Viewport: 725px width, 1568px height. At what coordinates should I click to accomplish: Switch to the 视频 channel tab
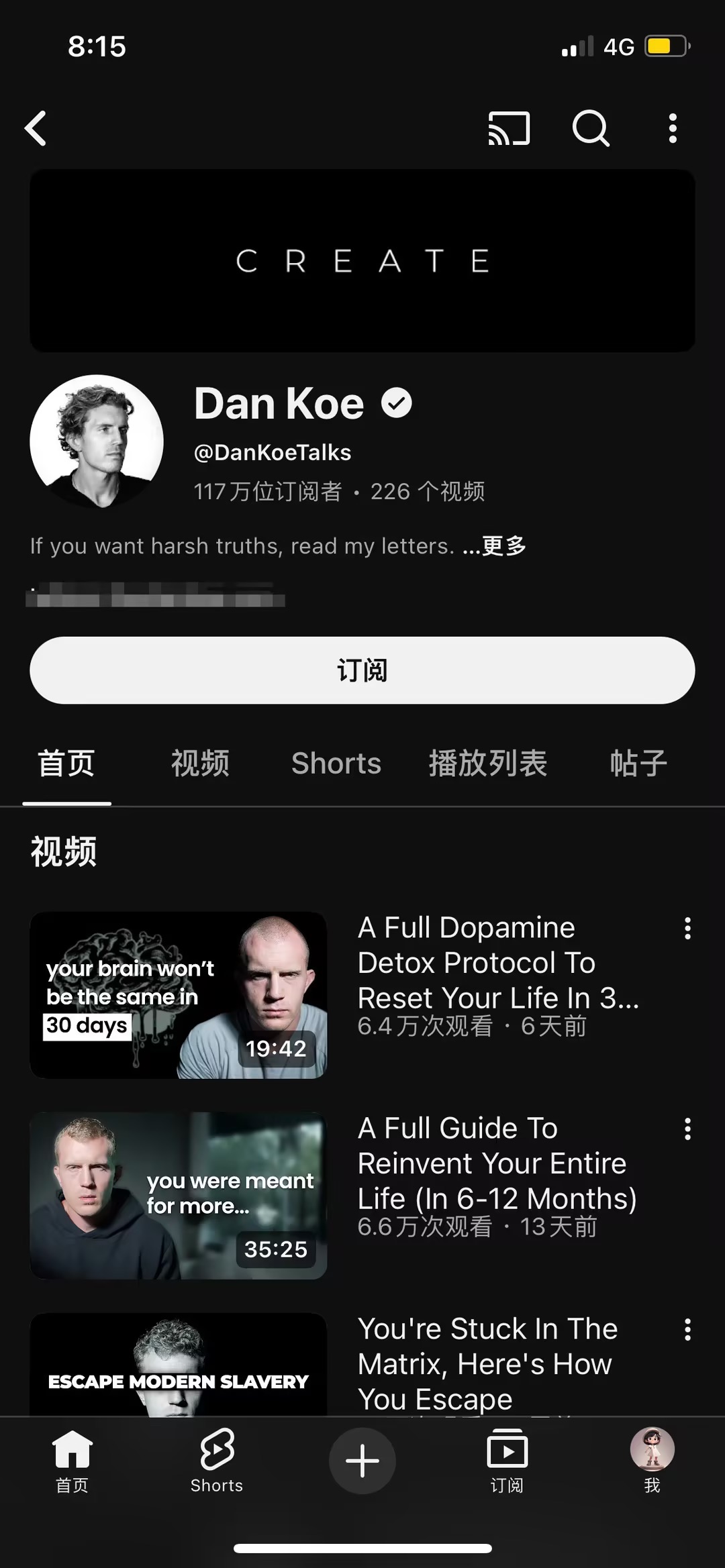click(200, 764)
